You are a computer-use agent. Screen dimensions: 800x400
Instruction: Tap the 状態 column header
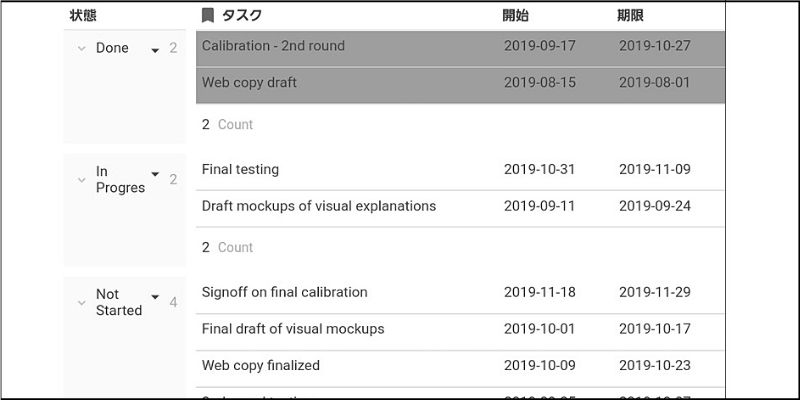tap(83, 15)
